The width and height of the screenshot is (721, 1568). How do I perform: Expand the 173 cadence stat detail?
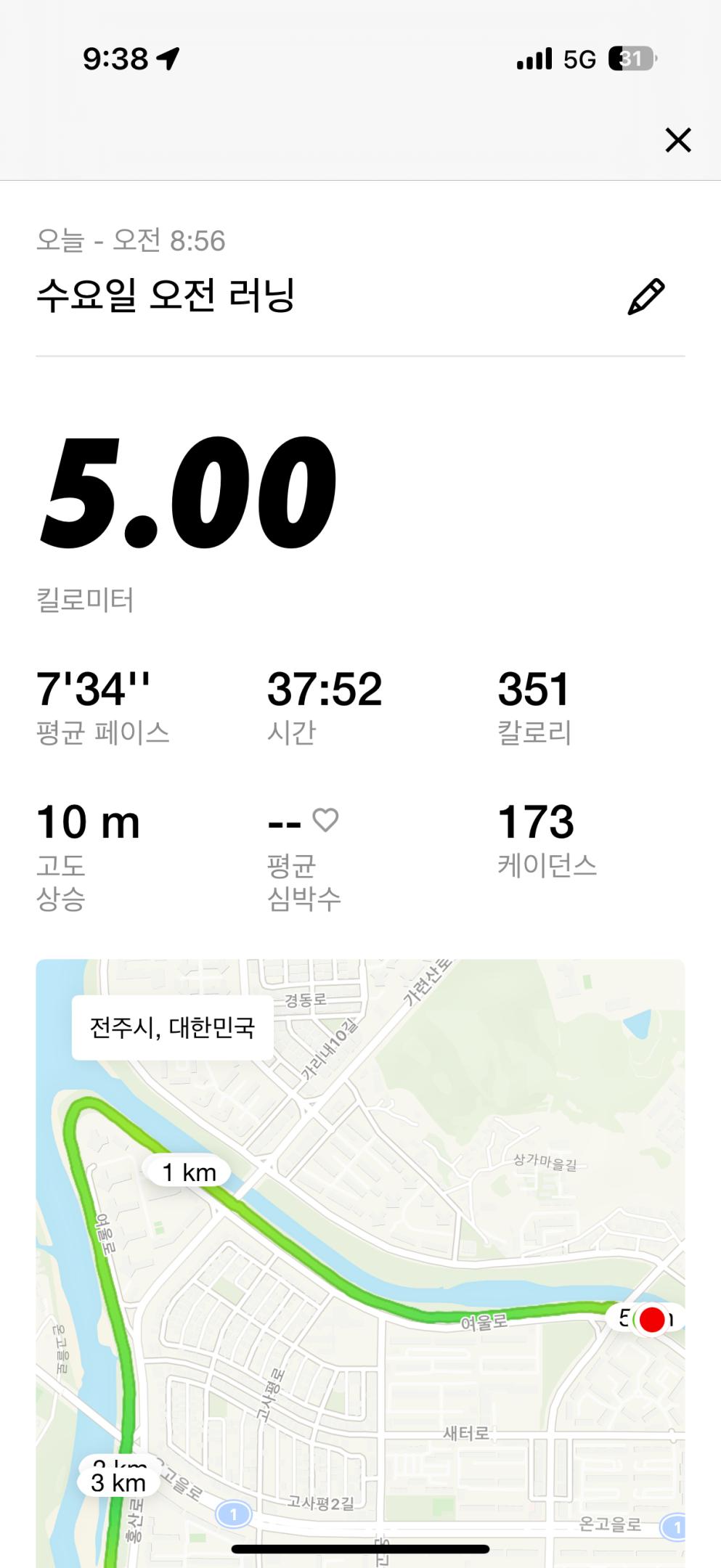[535, 821]
